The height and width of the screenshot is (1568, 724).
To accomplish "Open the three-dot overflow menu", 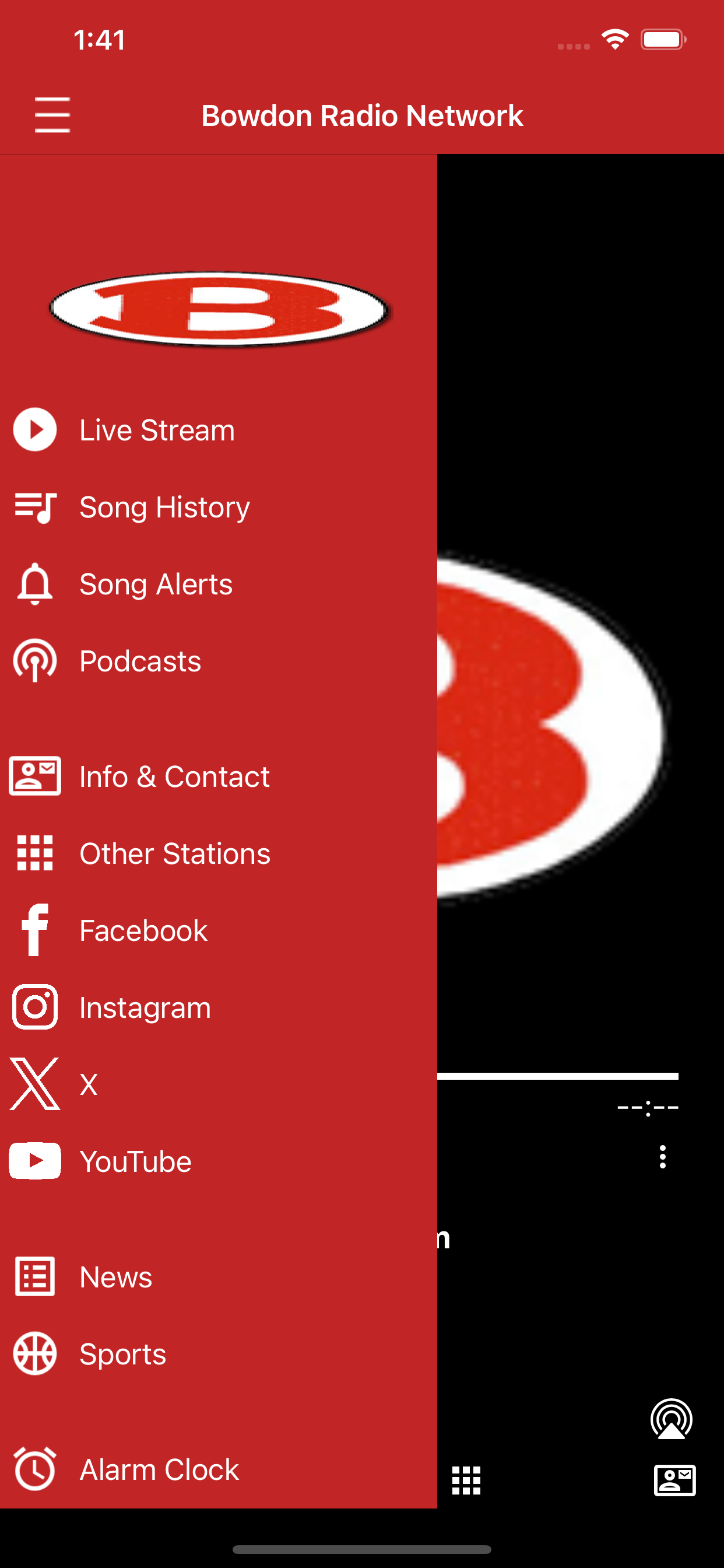I will [x=663, y=1157].
